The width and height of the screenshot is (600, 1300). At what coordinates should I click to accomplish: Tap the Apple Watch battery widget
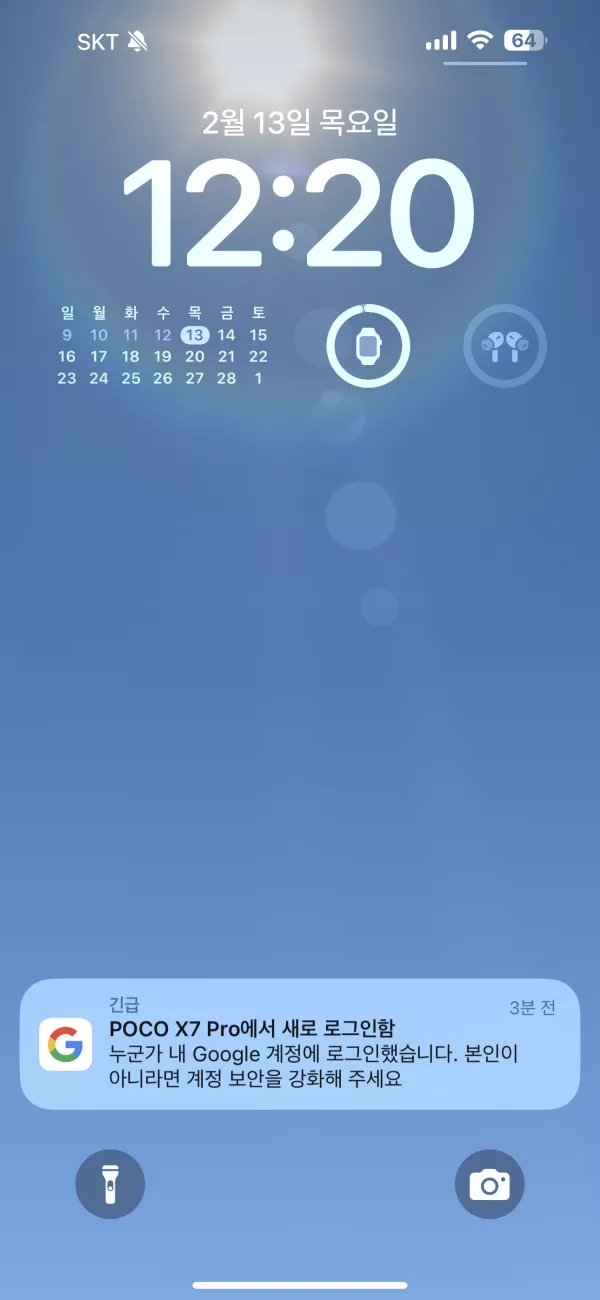pos(368,346)
